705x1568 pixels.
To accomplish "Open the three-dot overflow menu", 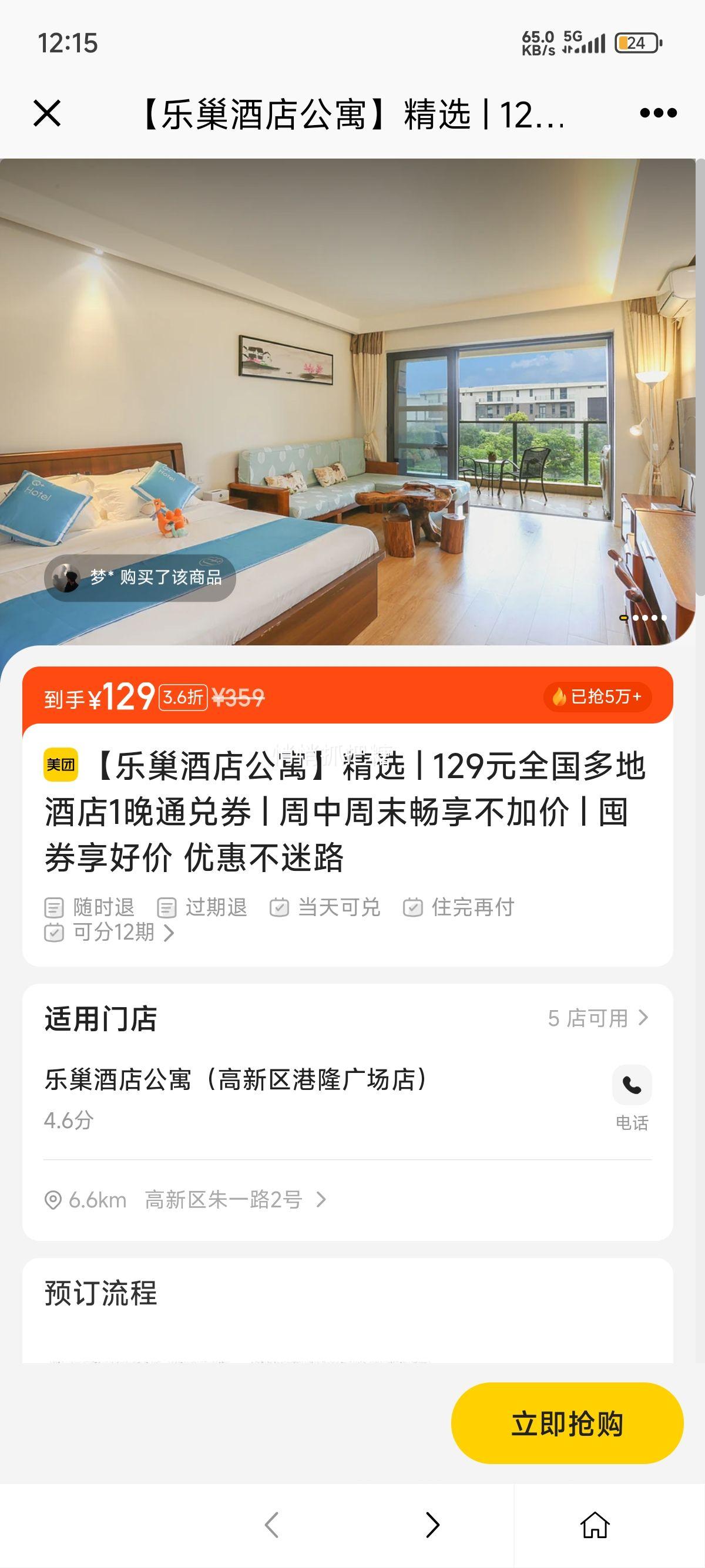I will coord(658,113).
